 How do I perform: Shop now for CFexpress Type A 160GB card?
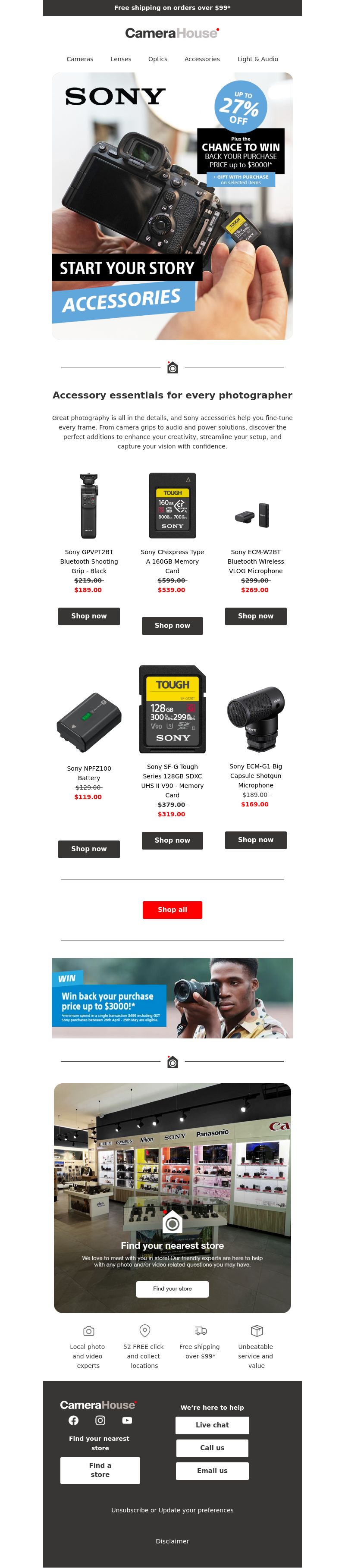click(172, 625)
